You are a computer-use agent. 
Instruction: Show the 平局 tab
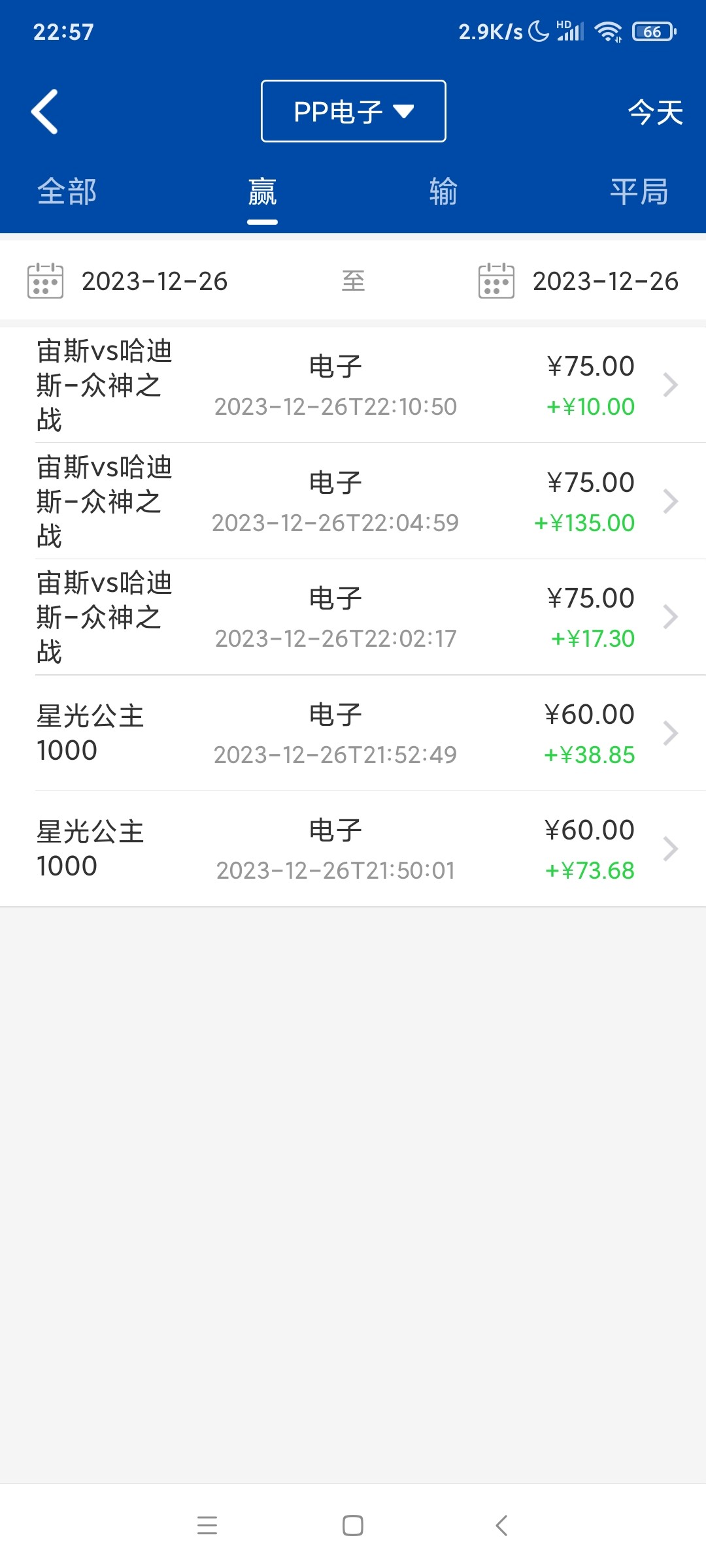click(x=639, y=192)
